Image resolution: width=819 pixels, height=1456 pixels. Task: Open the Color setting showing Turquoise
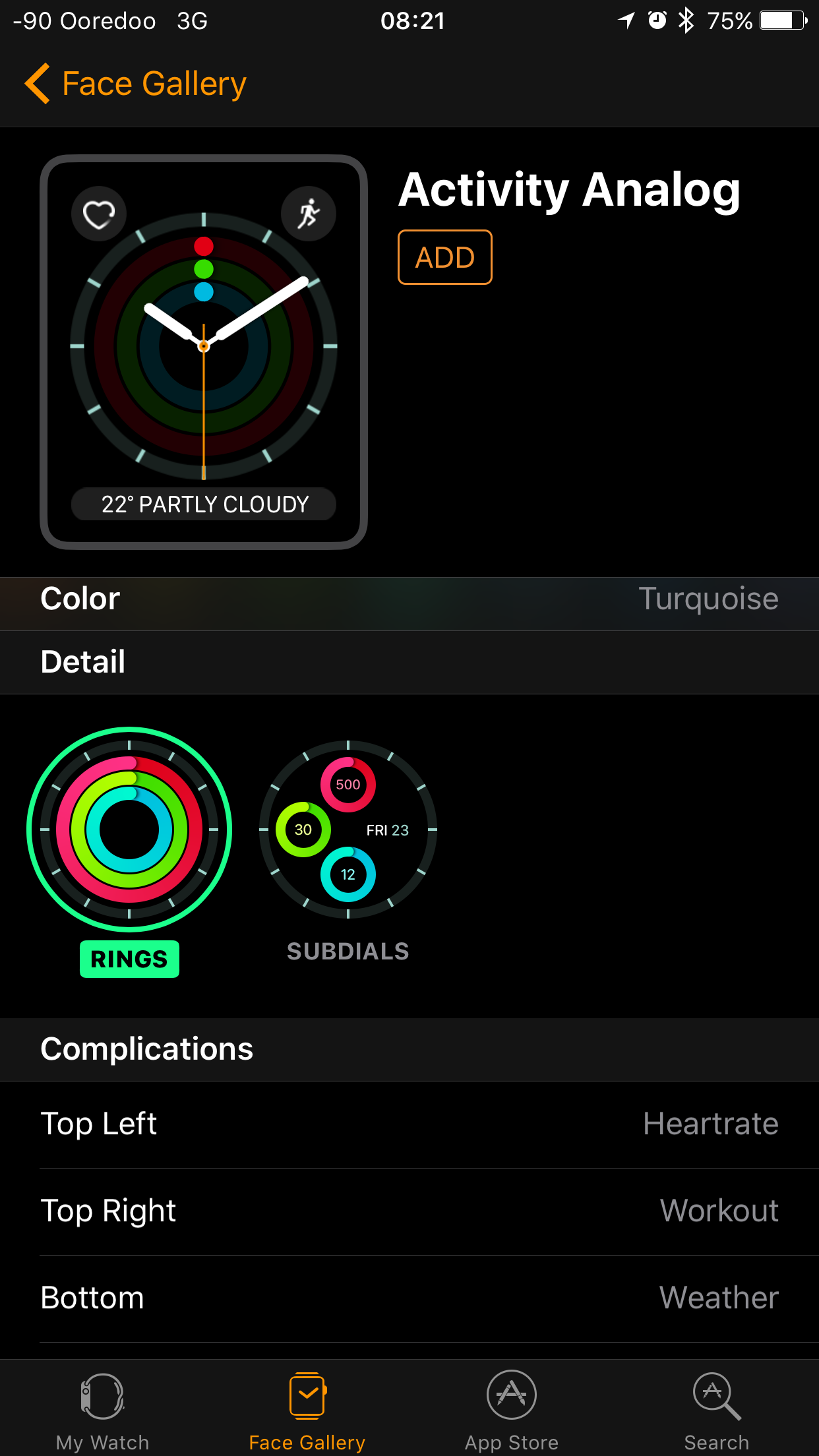409,600
